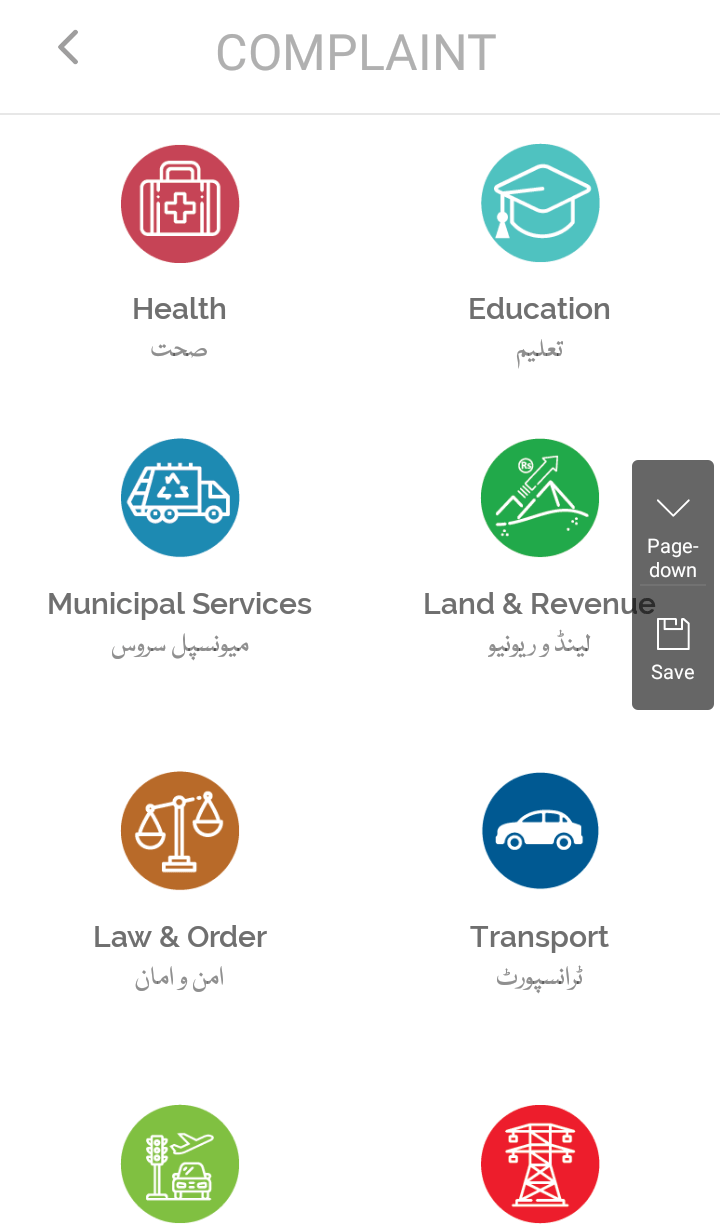
Task: Open the Health complaint category
Action: coord(180,204)
